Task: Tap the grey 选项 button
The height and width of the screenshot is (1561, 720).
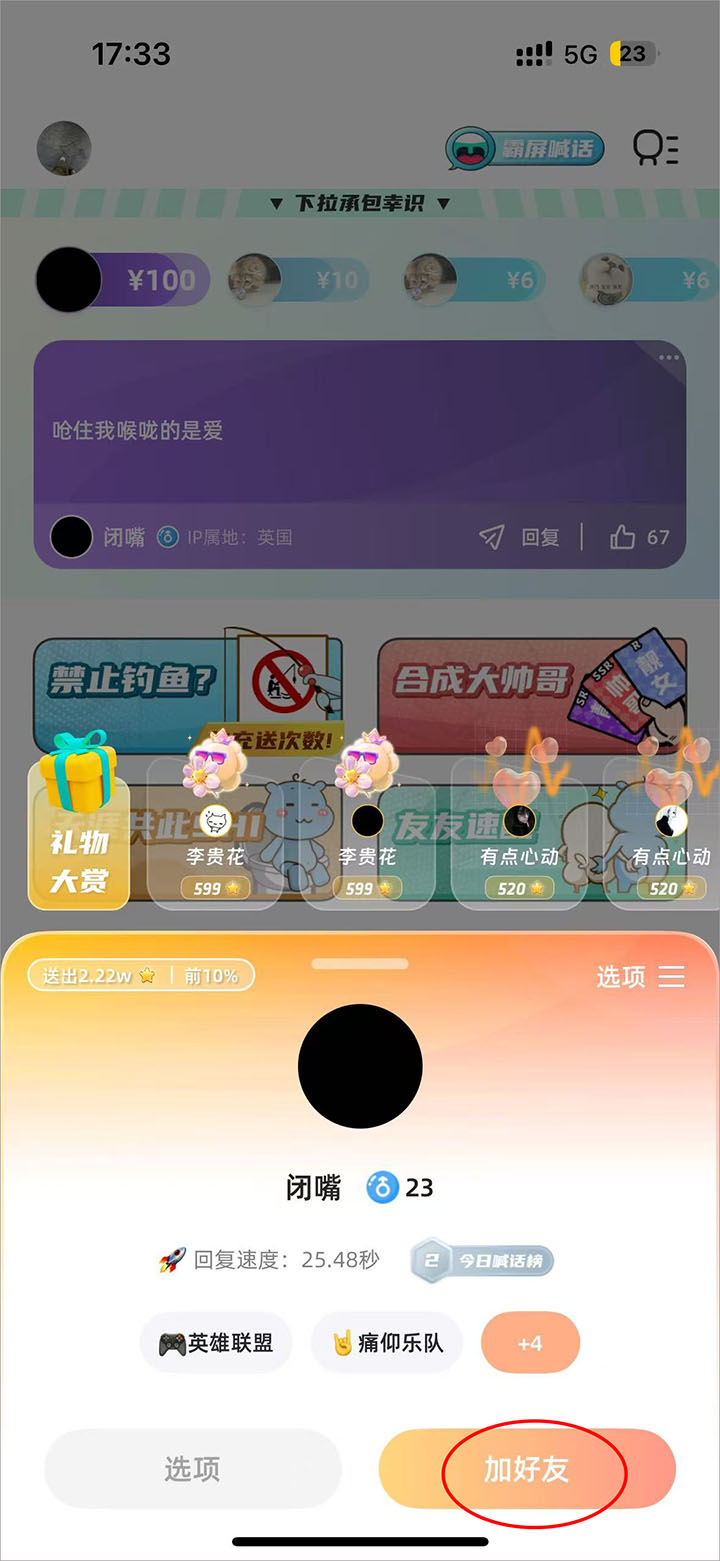Action: pos(192,1469)
